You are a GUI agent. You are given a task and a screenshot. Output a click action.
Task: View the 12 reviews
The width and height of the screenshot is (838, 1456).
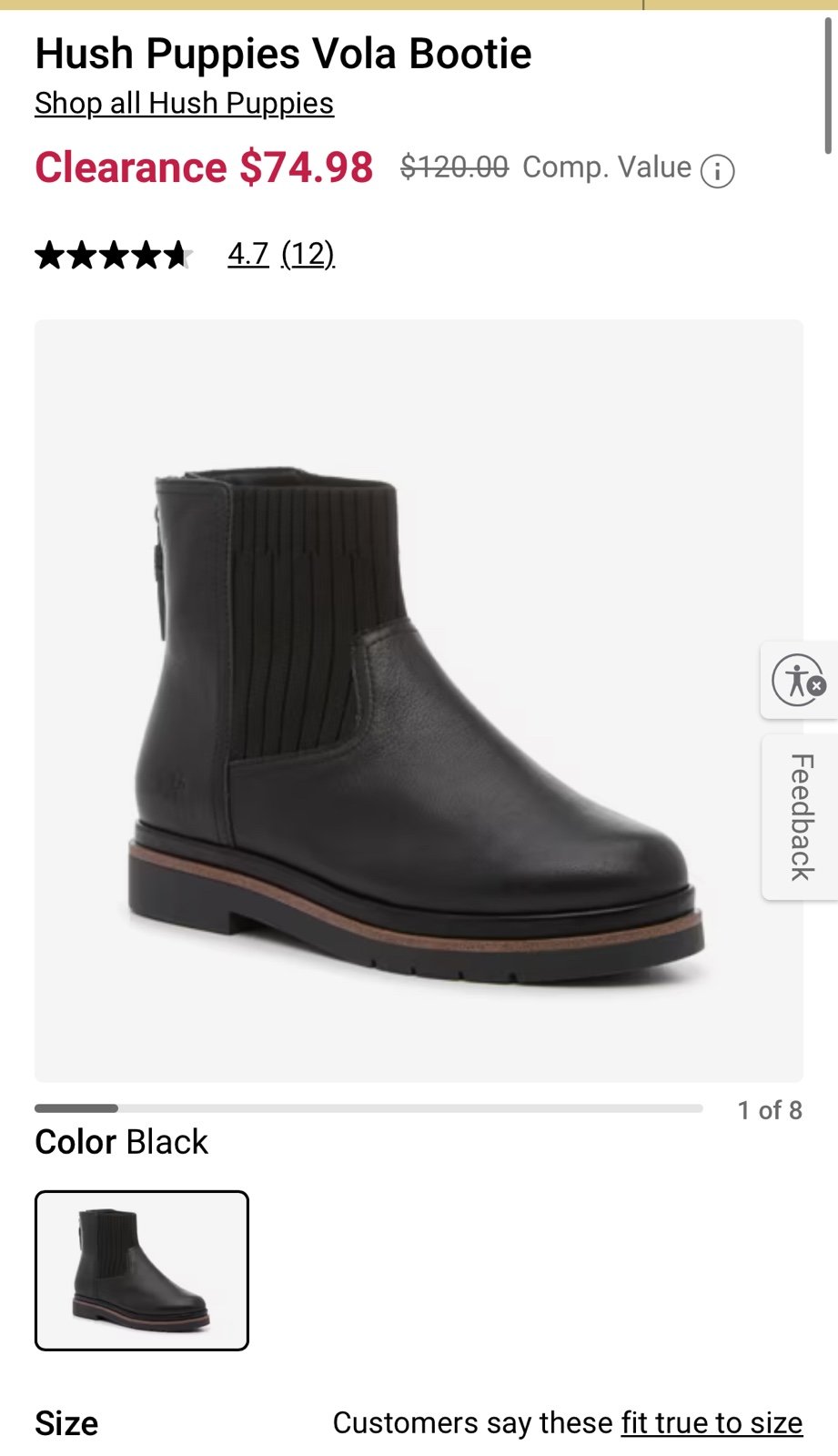pyautogui.click(x=308, y=254)
